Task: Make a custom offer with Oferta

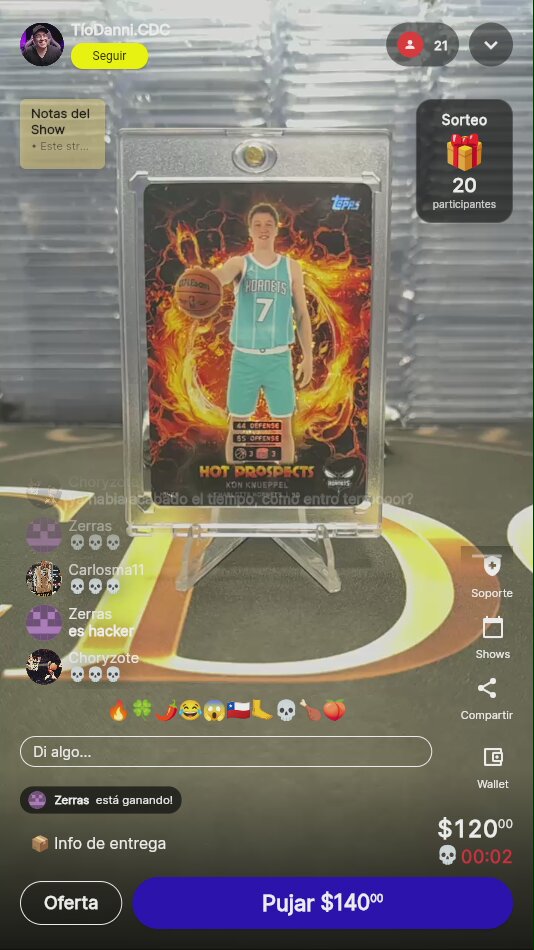Action: click(x=71, y=903)
